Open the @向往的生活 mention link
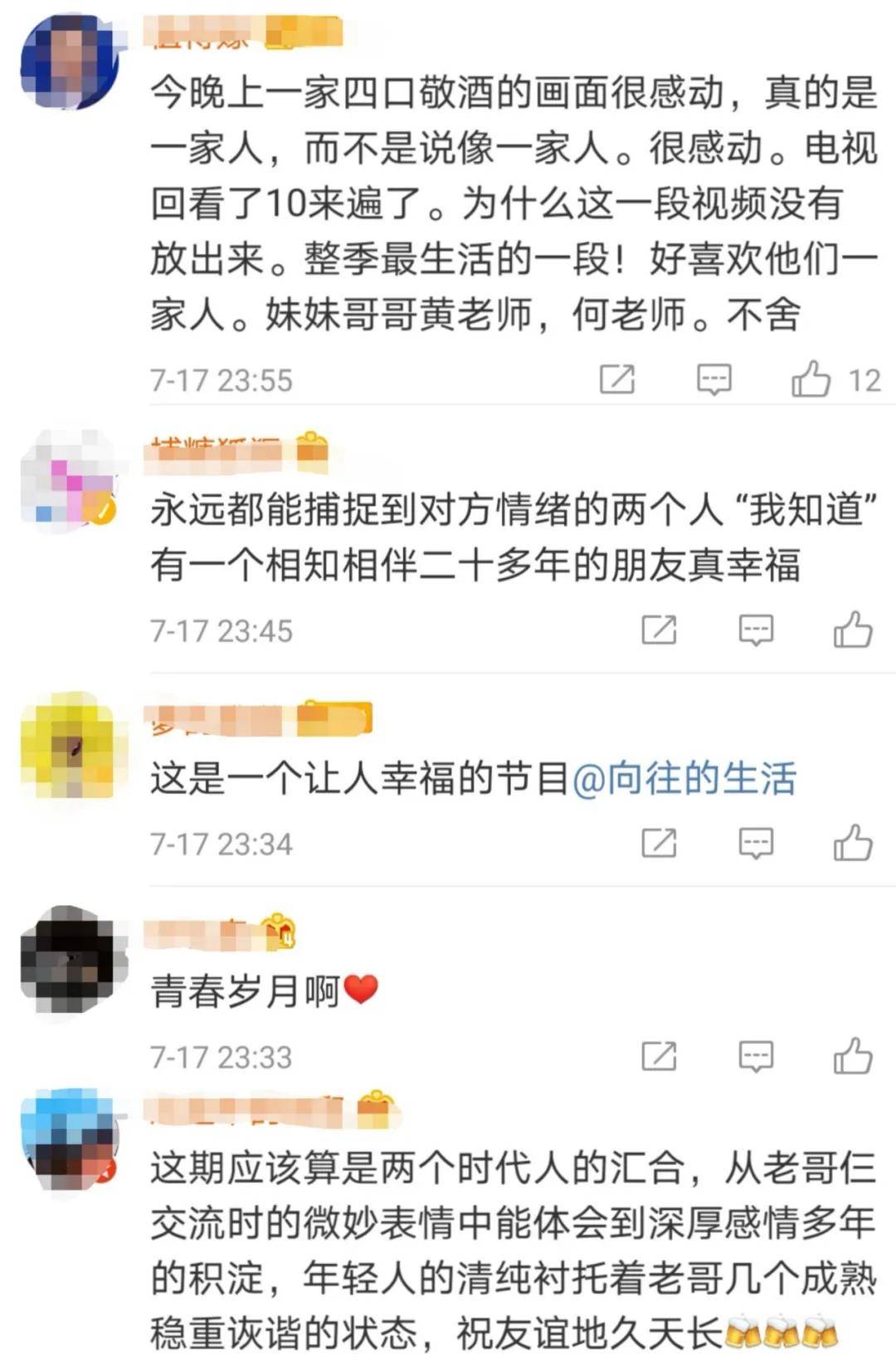 pos(684,780)
